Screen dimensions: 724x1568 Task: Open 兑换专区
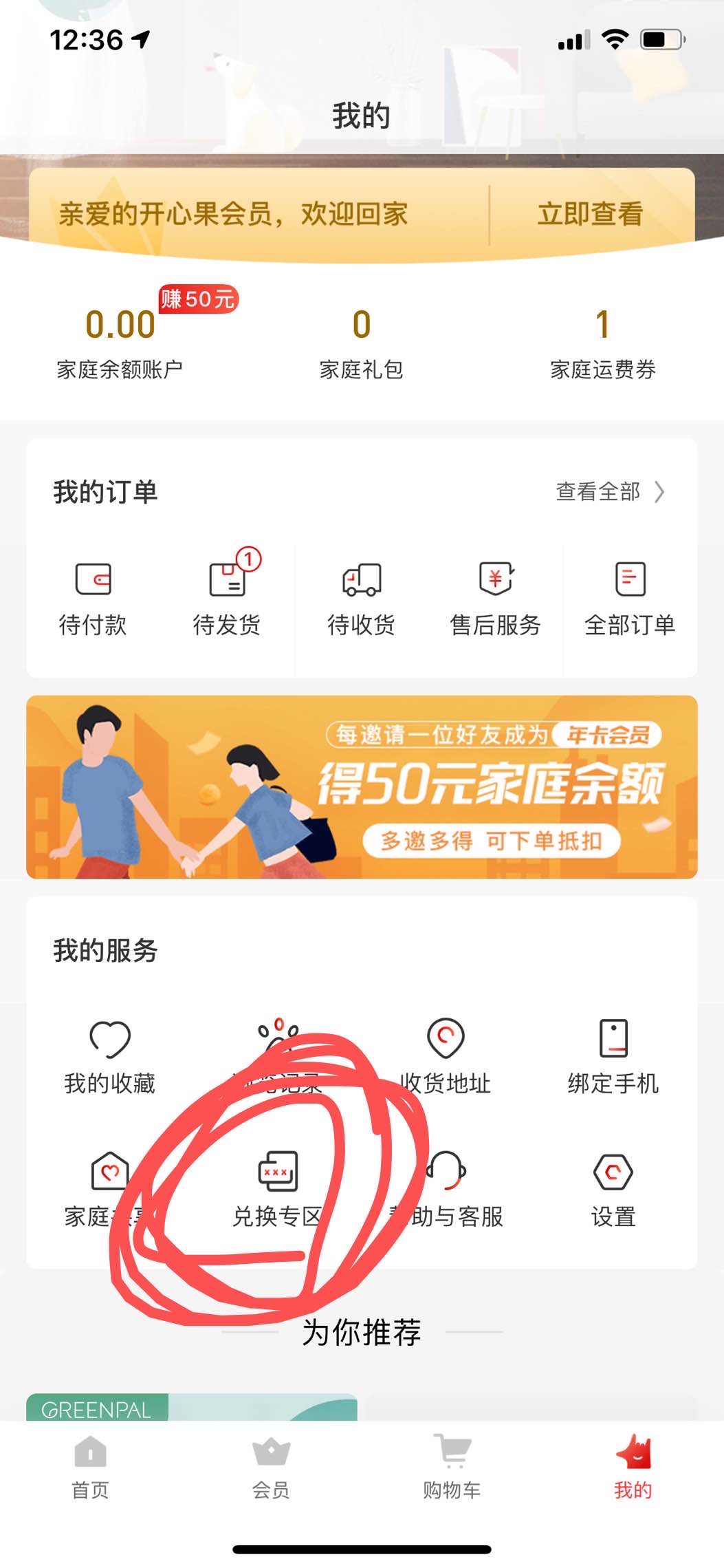(x=277, y=1189)
